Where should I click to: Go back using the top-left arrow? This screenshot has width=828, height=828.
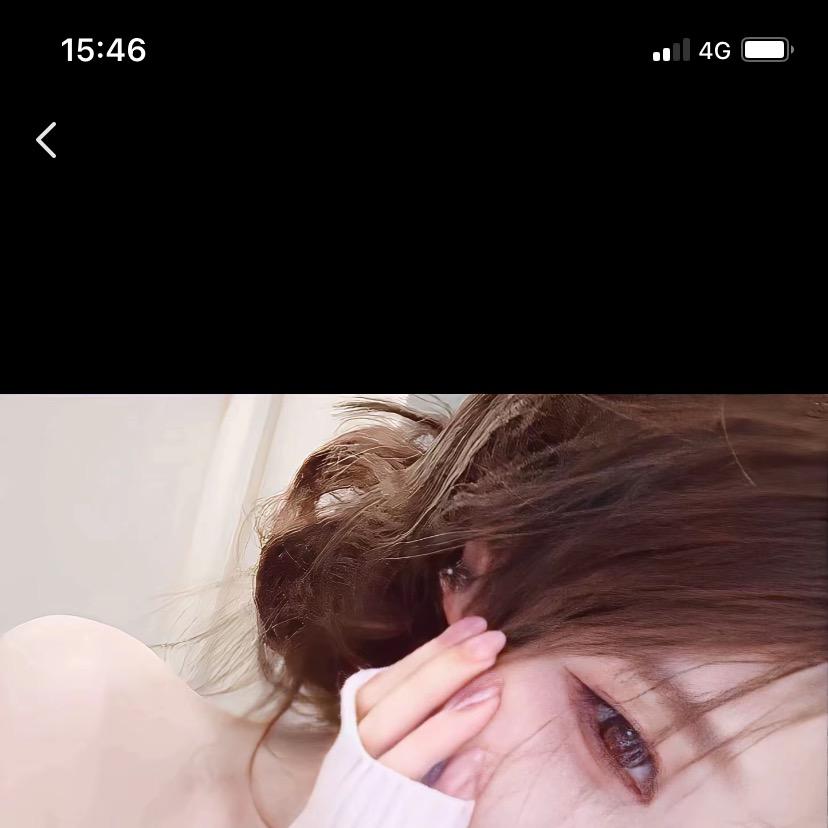point(46,140)
